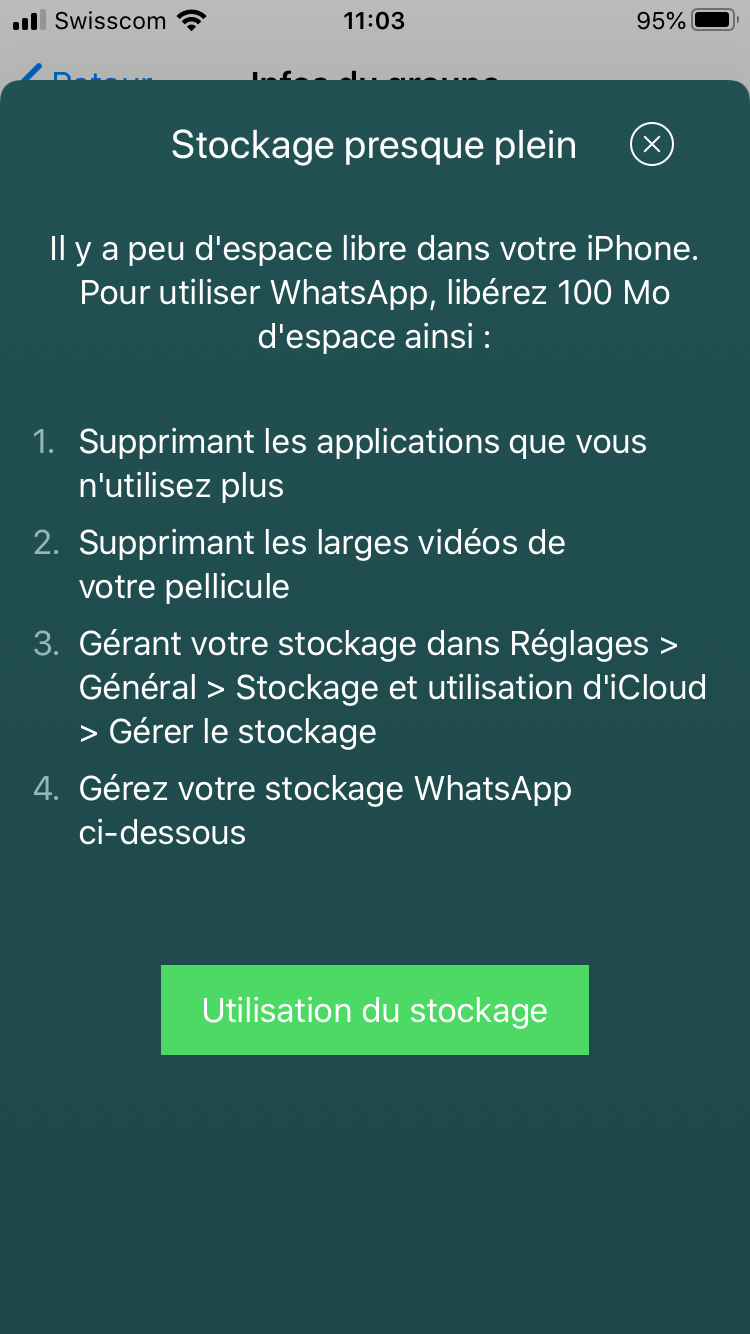Dismiss the 'Stockage presque plein' dialog

pos(652,145)
